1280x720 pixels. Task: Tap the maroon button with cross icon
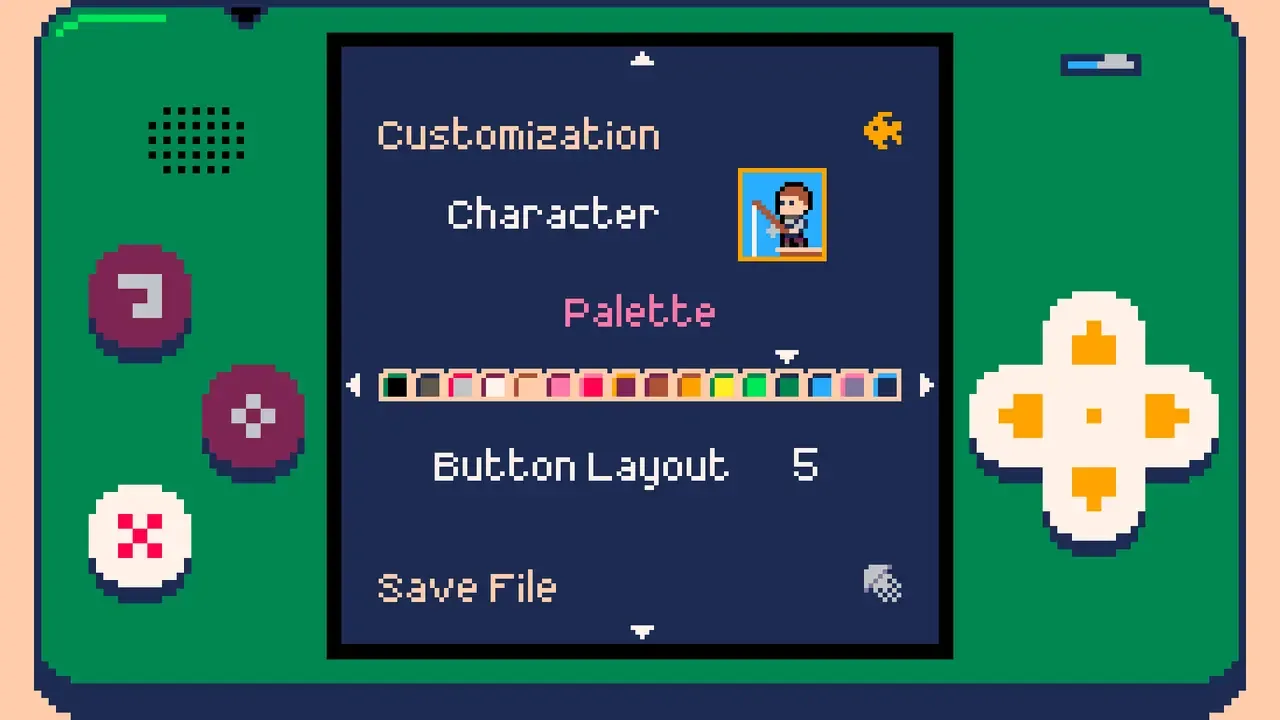click(x=253, y=415)
